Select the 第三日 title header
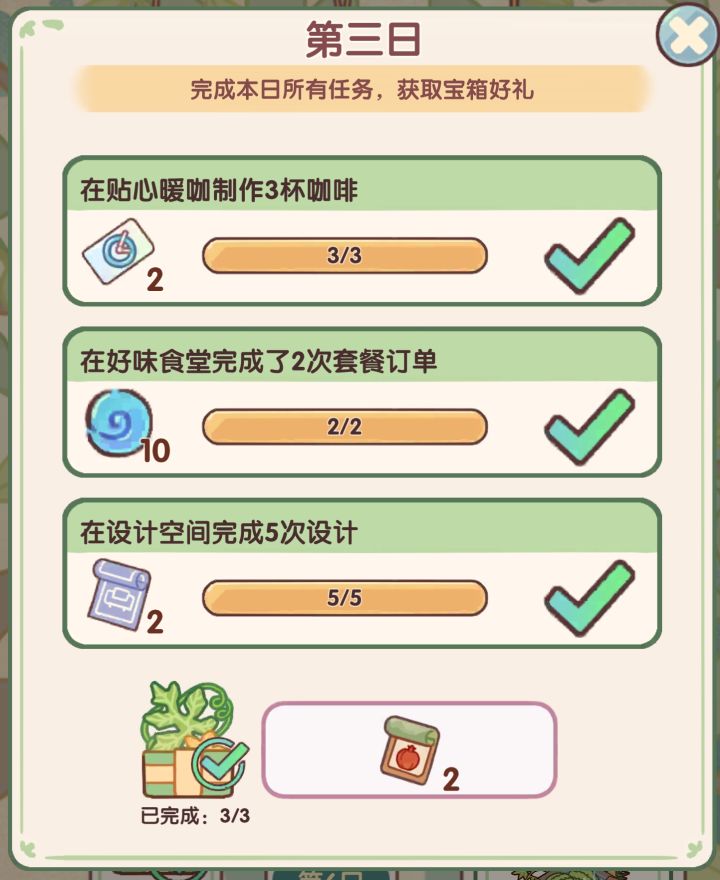The image size is (720, 880). [x=360, y=38]
